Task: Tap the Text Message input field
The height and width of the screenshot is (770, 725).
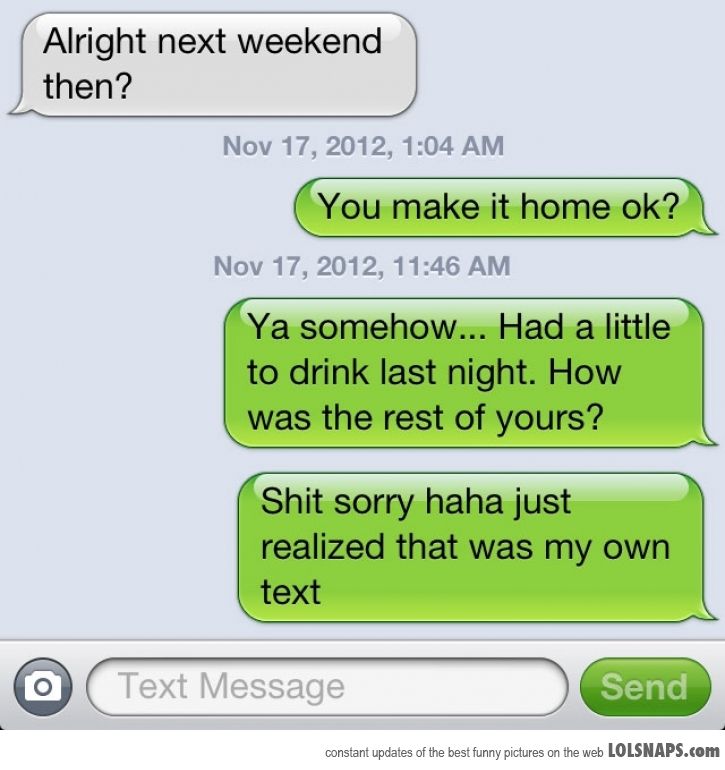Action: (328, 687)
